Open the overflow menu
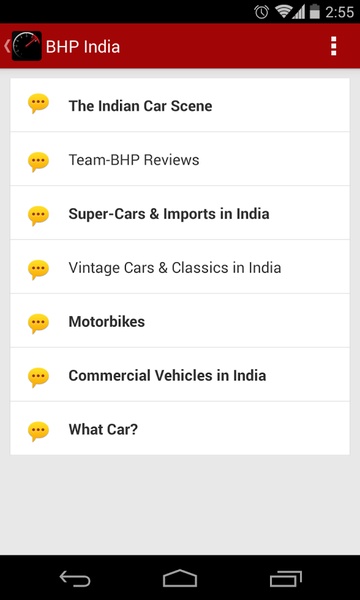 coord(333,47)
